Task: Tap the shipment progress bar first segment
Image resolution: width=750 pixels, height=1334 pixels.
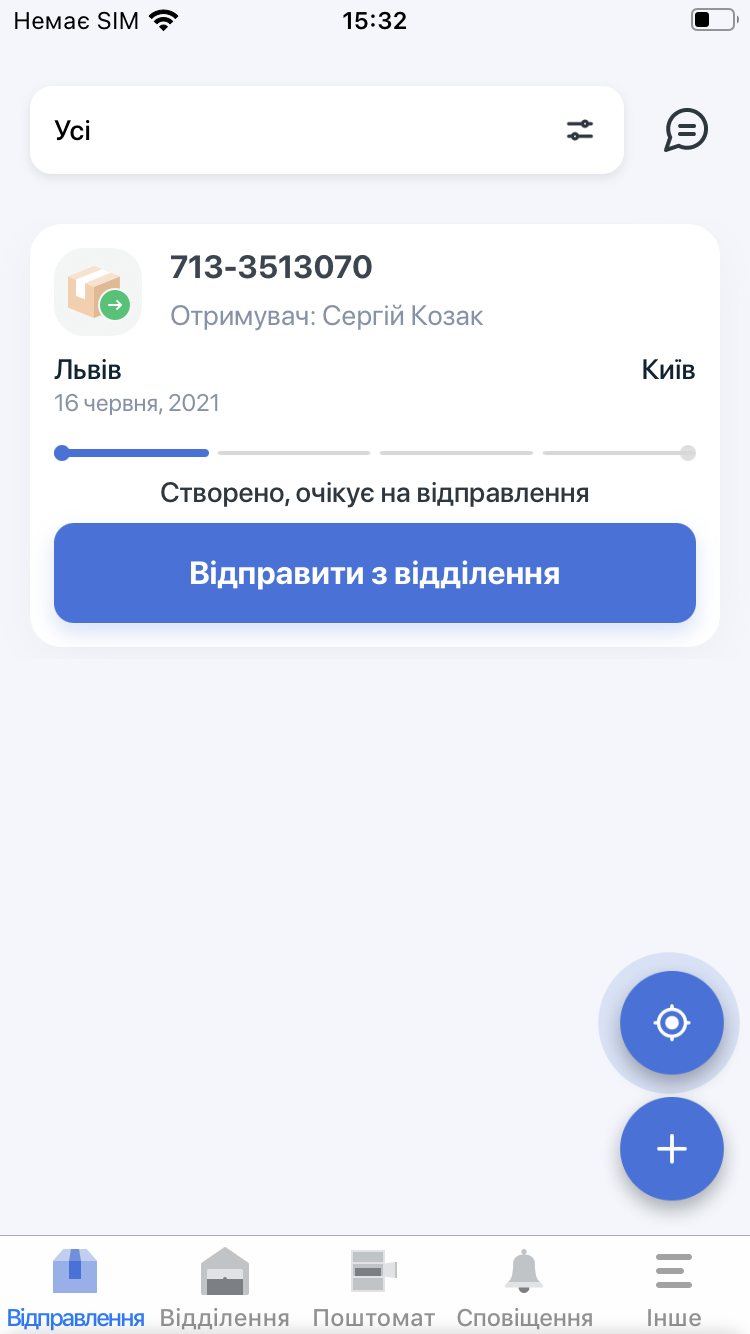Action: click(131, 452)
